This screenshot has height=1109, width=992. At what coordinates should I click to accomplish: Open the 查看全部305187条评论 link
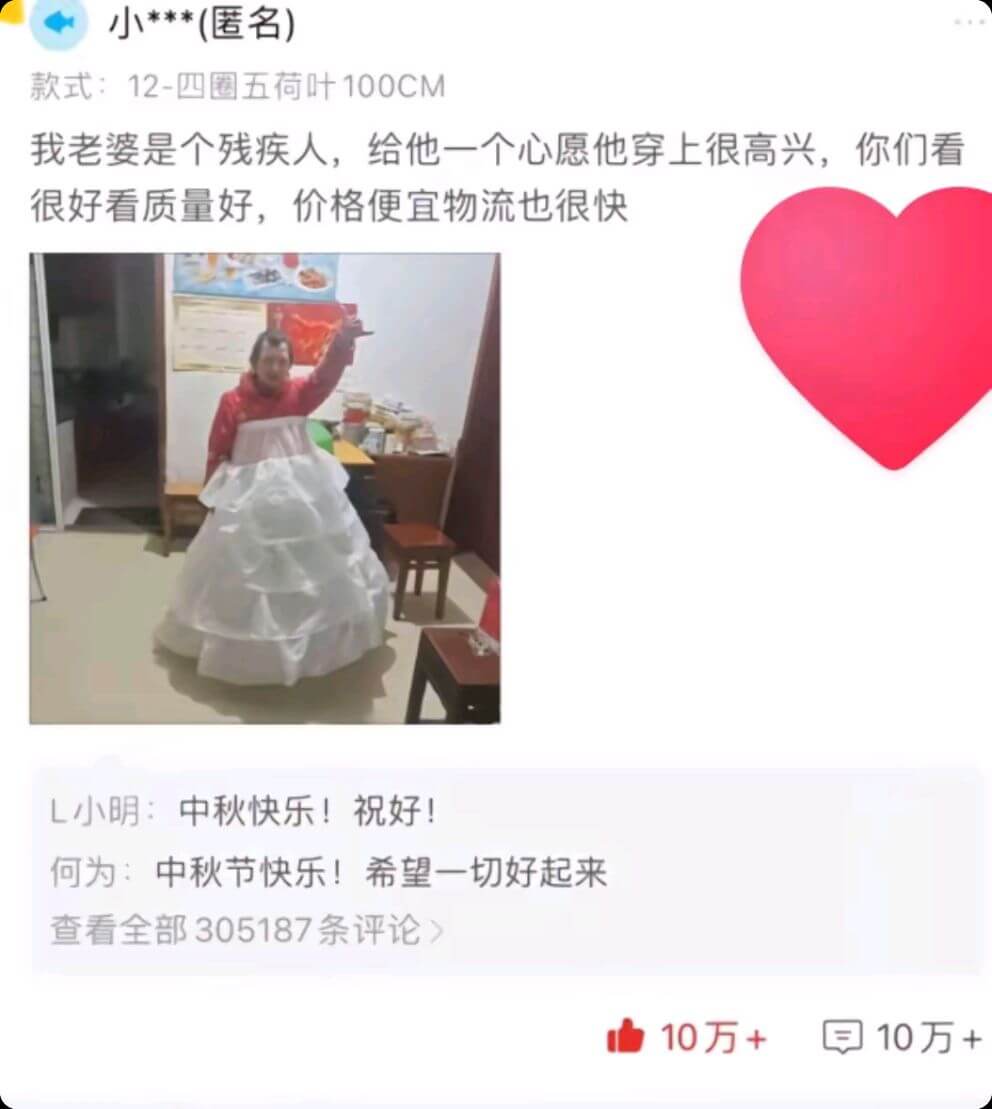(x=240, y=931)
